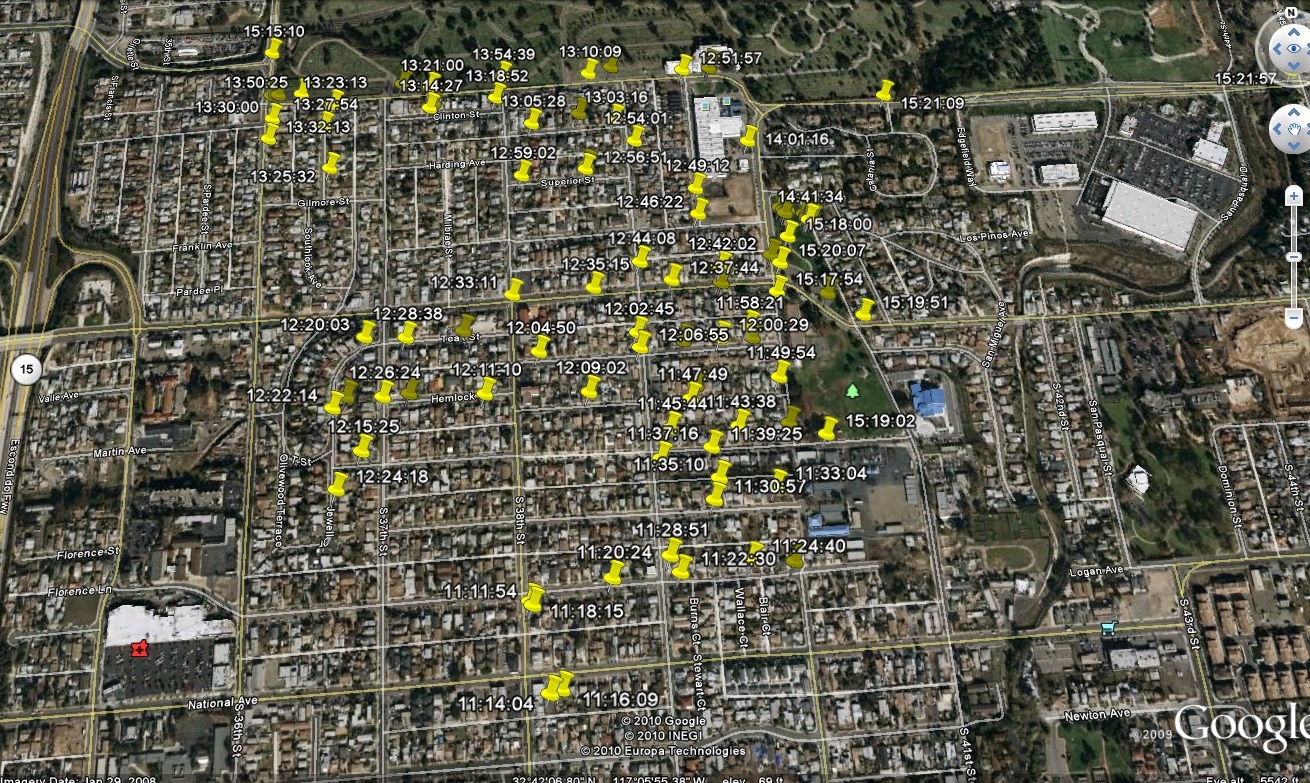Tap the 15:19:02 placemark pin
This screenshot has width=1310, height=783.
tap(827, 428)
